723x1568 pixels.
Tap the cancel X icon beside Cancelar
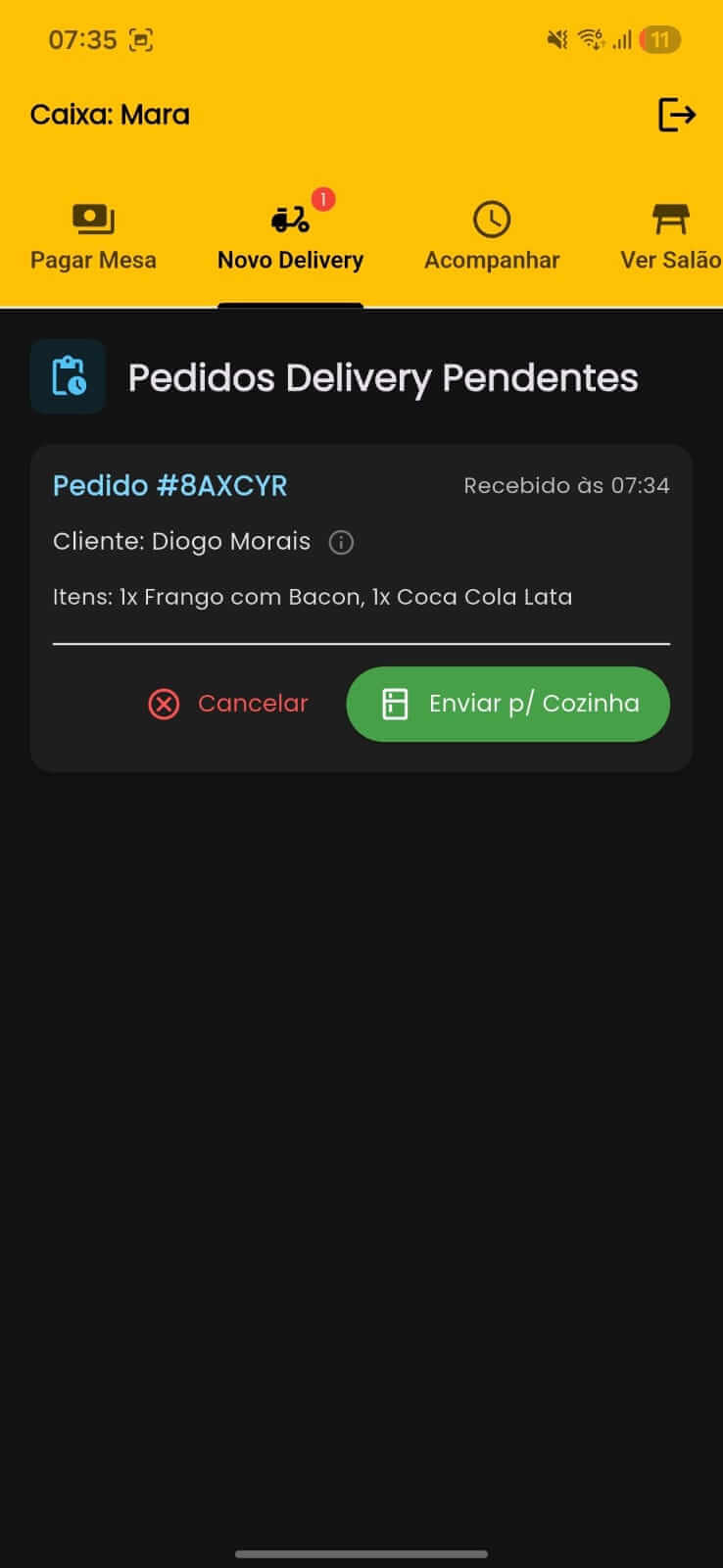coord(165,704)
